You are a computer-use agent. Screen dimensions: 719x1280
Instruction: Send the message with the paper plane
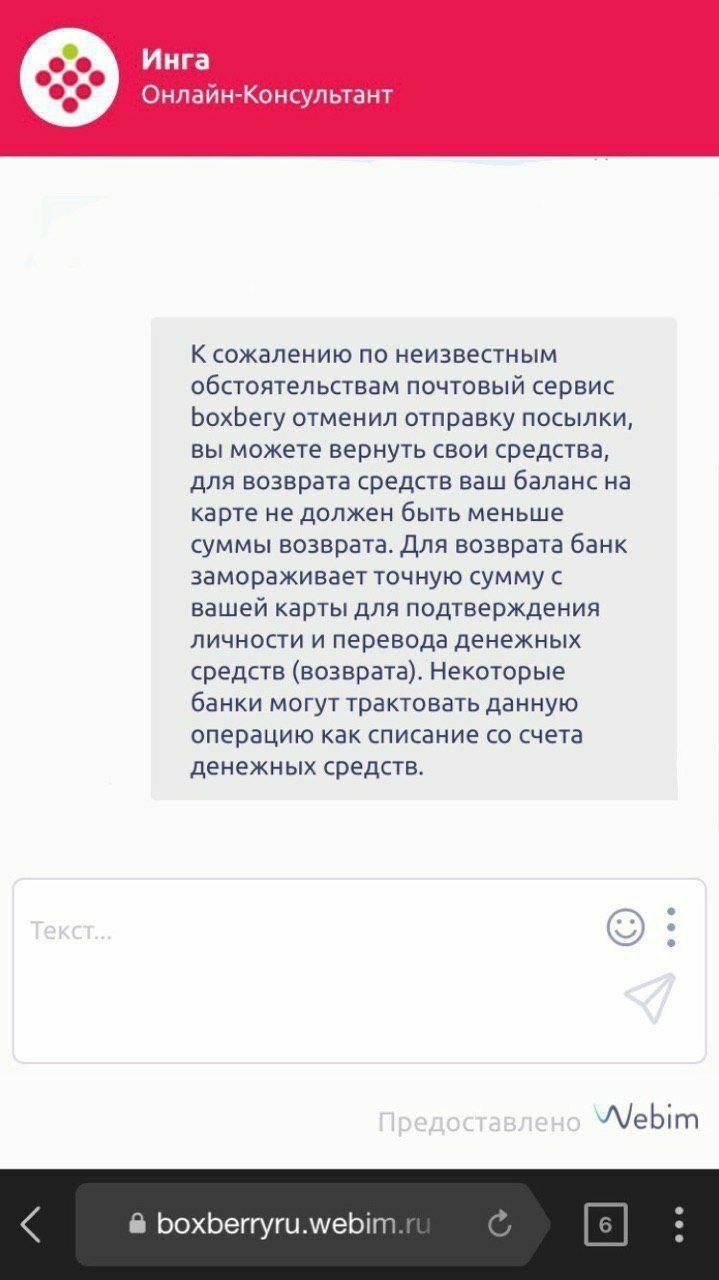[x=650, y=997]
